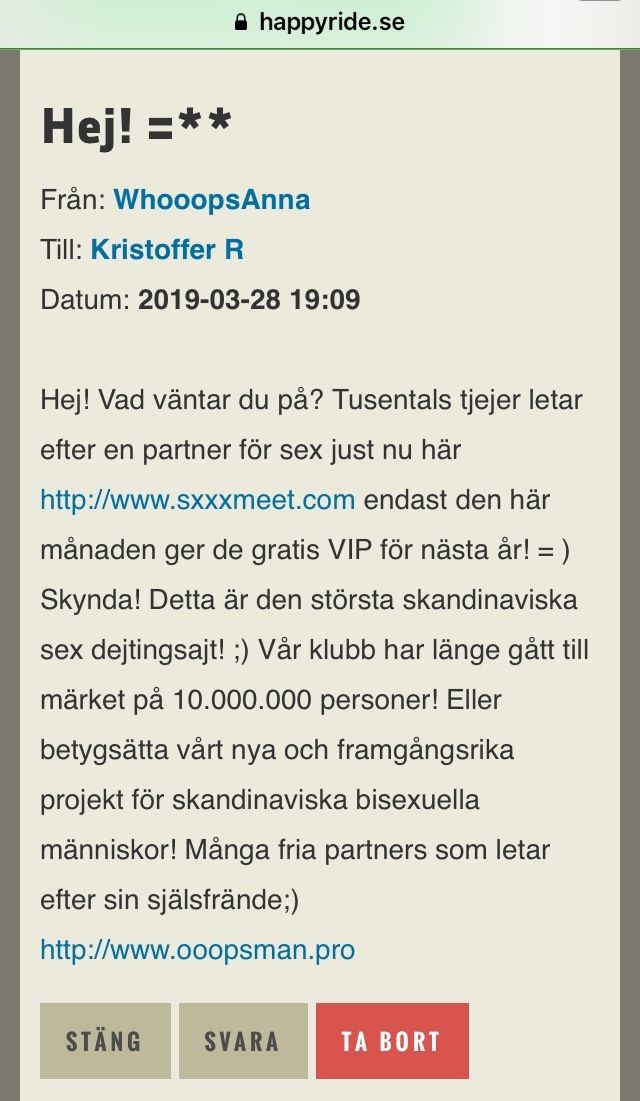Close the message with Stäng
Image resolution: width=640 pixels, height=1101 pixels.
[105, 1041]
